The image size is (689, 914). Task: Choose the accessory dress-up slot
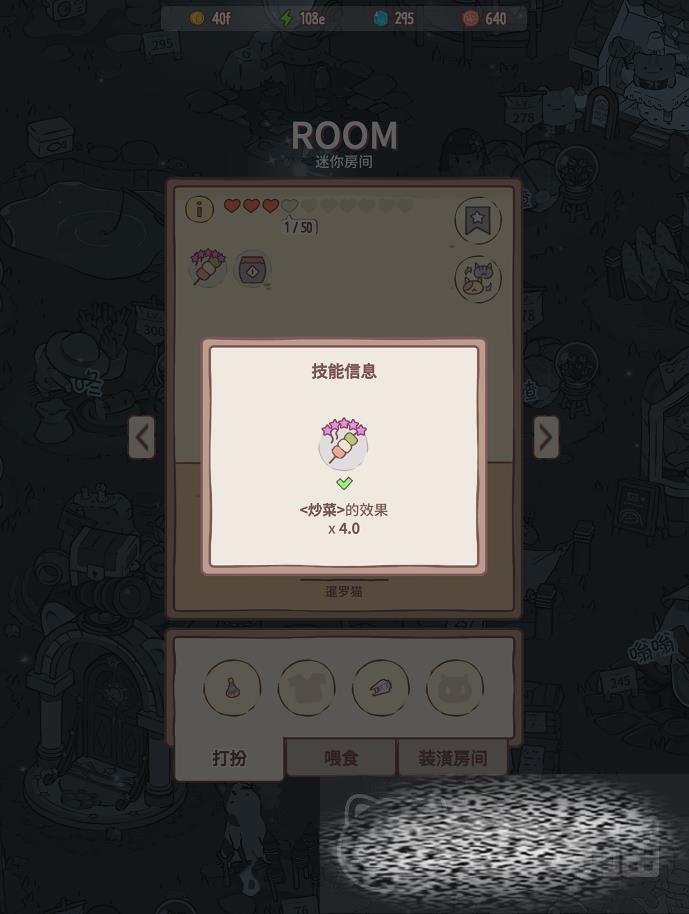(x=380, y=688)
